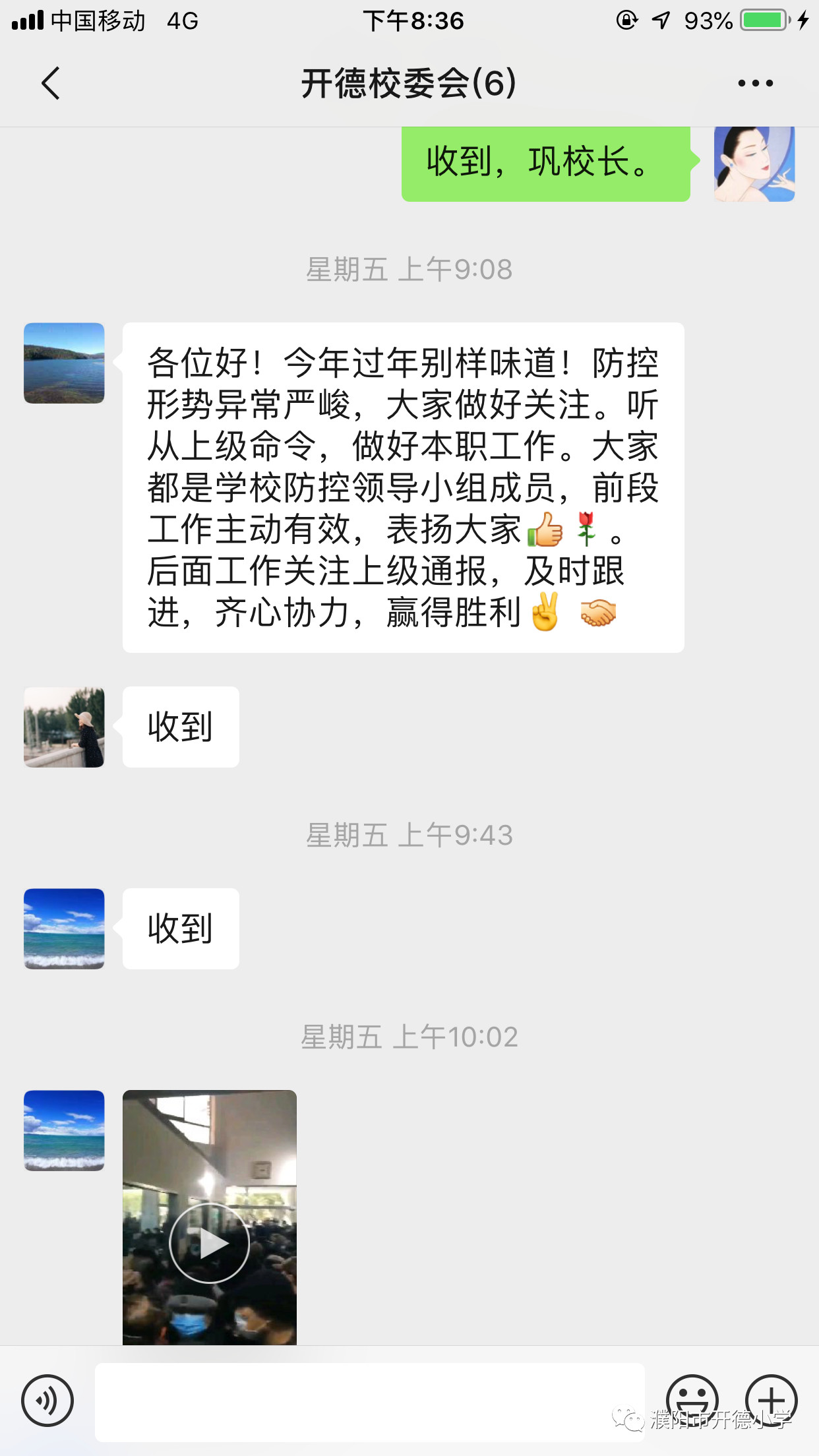Open the plus attachments menu

click(772, 1401)
